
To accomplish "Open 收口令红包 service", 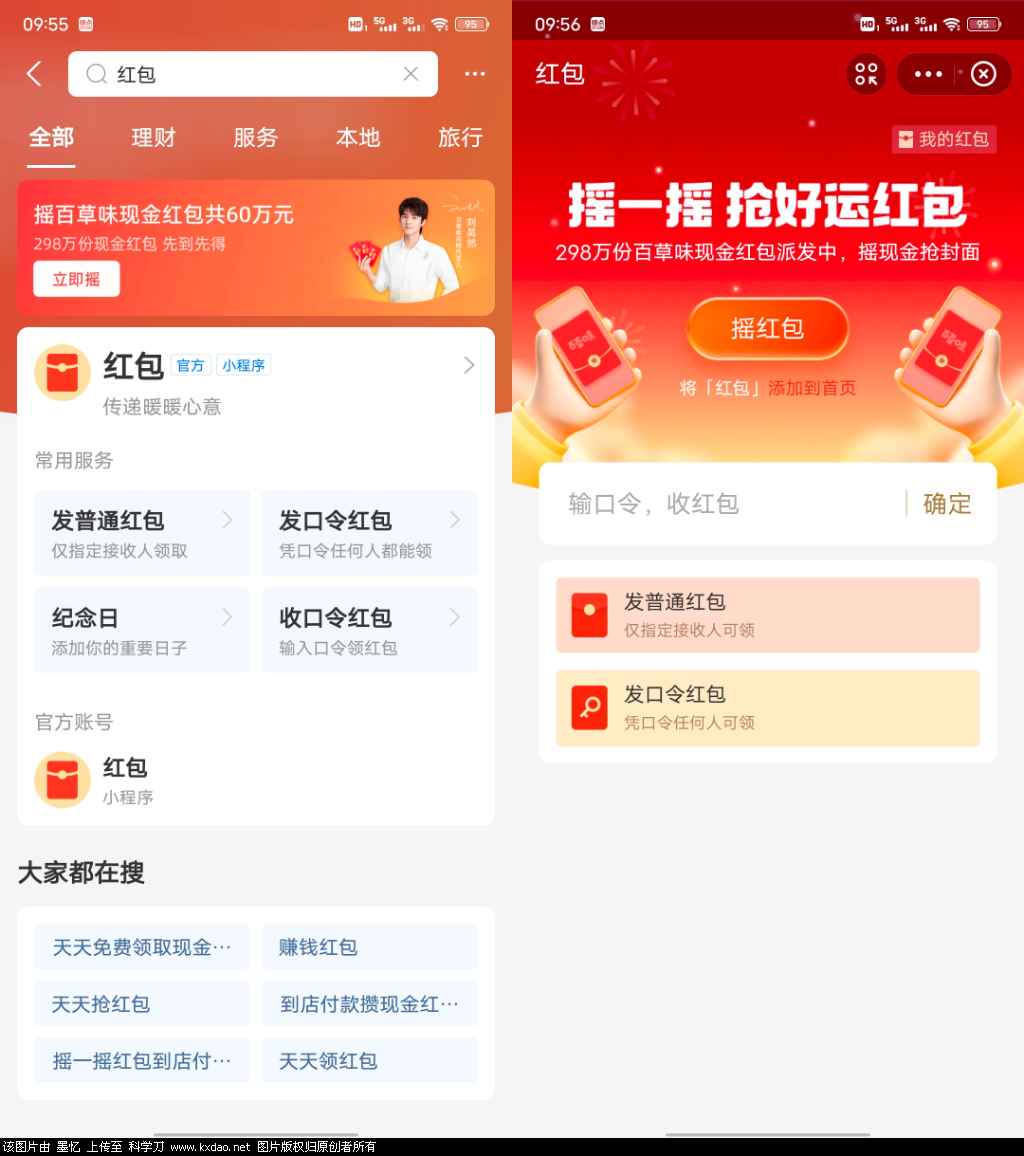I will (369, 630).
